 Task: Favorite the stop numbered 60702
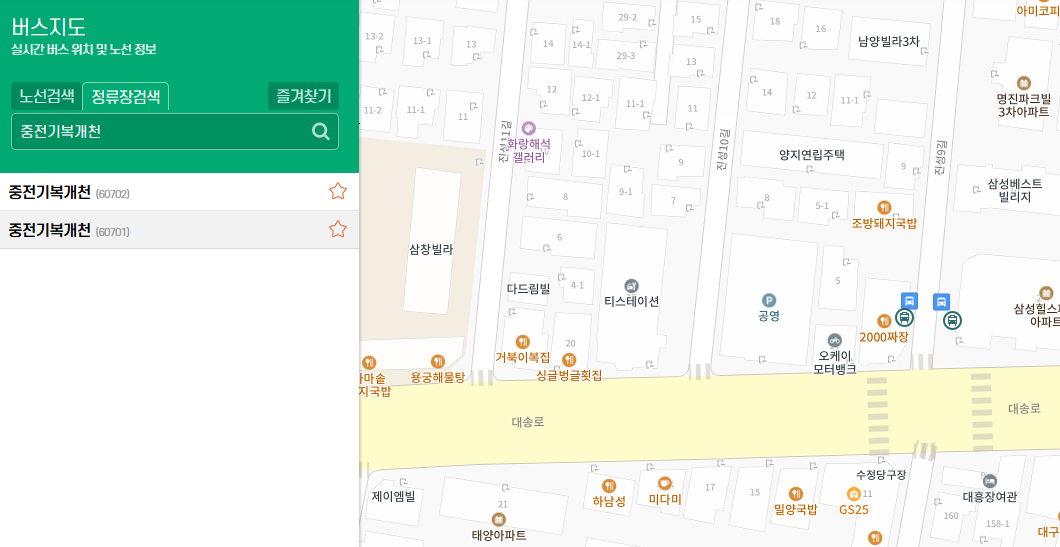pyautogui.click(x=338, y=191)
